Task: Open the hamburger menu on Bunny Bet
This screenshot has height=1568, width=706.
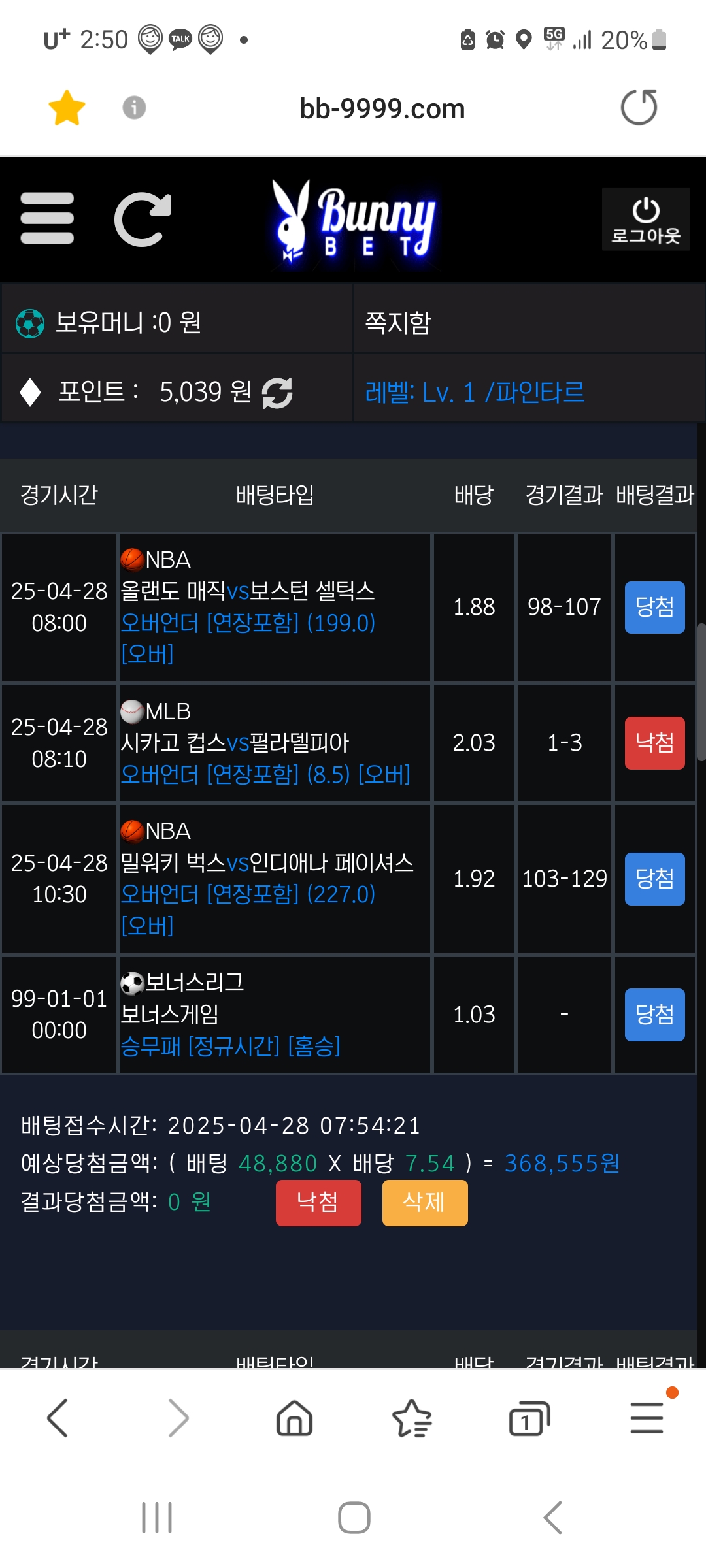Action: click(47, 218)
